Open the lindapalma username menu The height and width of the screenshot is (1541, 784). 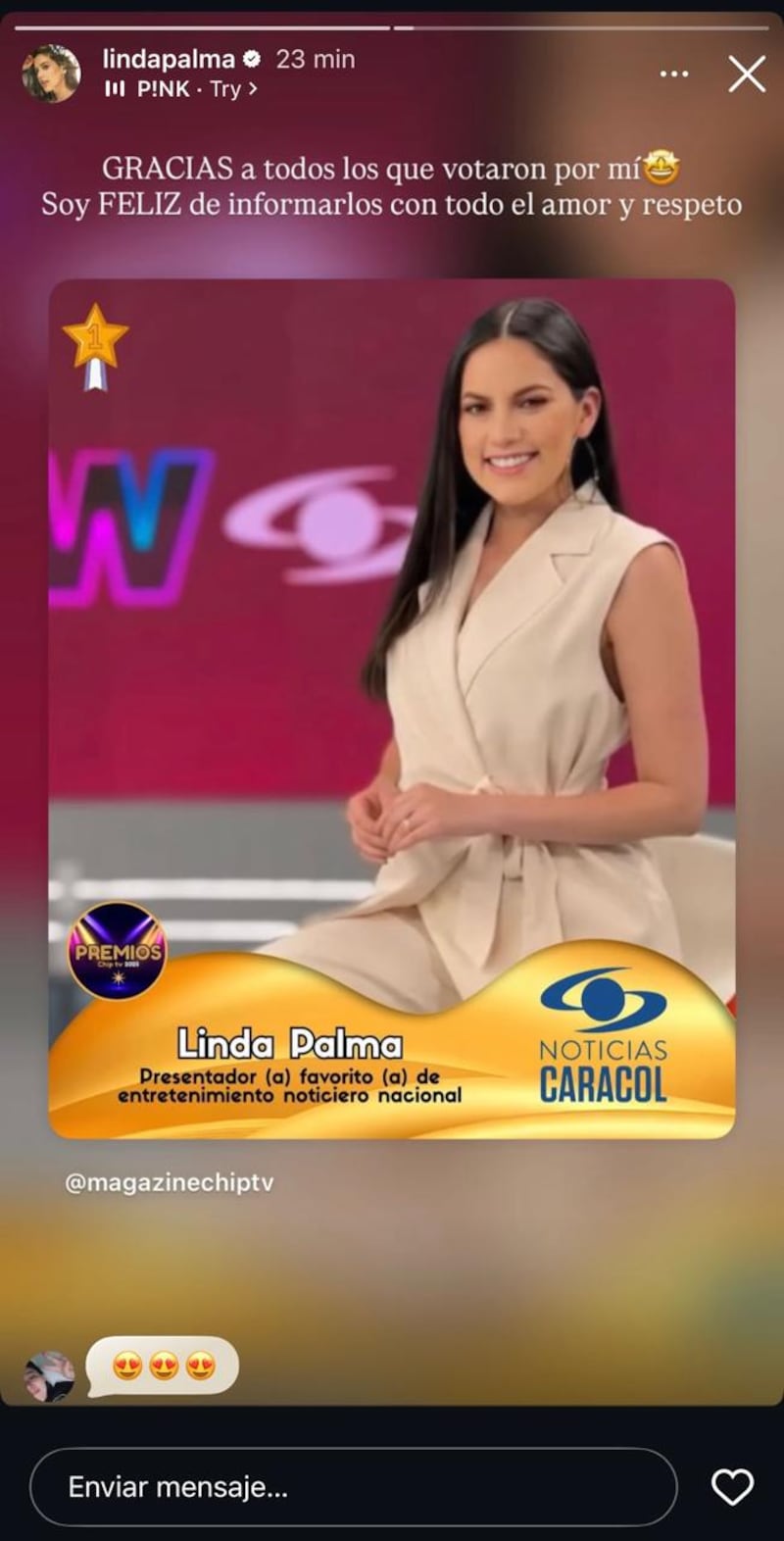[x=167, y=58]
